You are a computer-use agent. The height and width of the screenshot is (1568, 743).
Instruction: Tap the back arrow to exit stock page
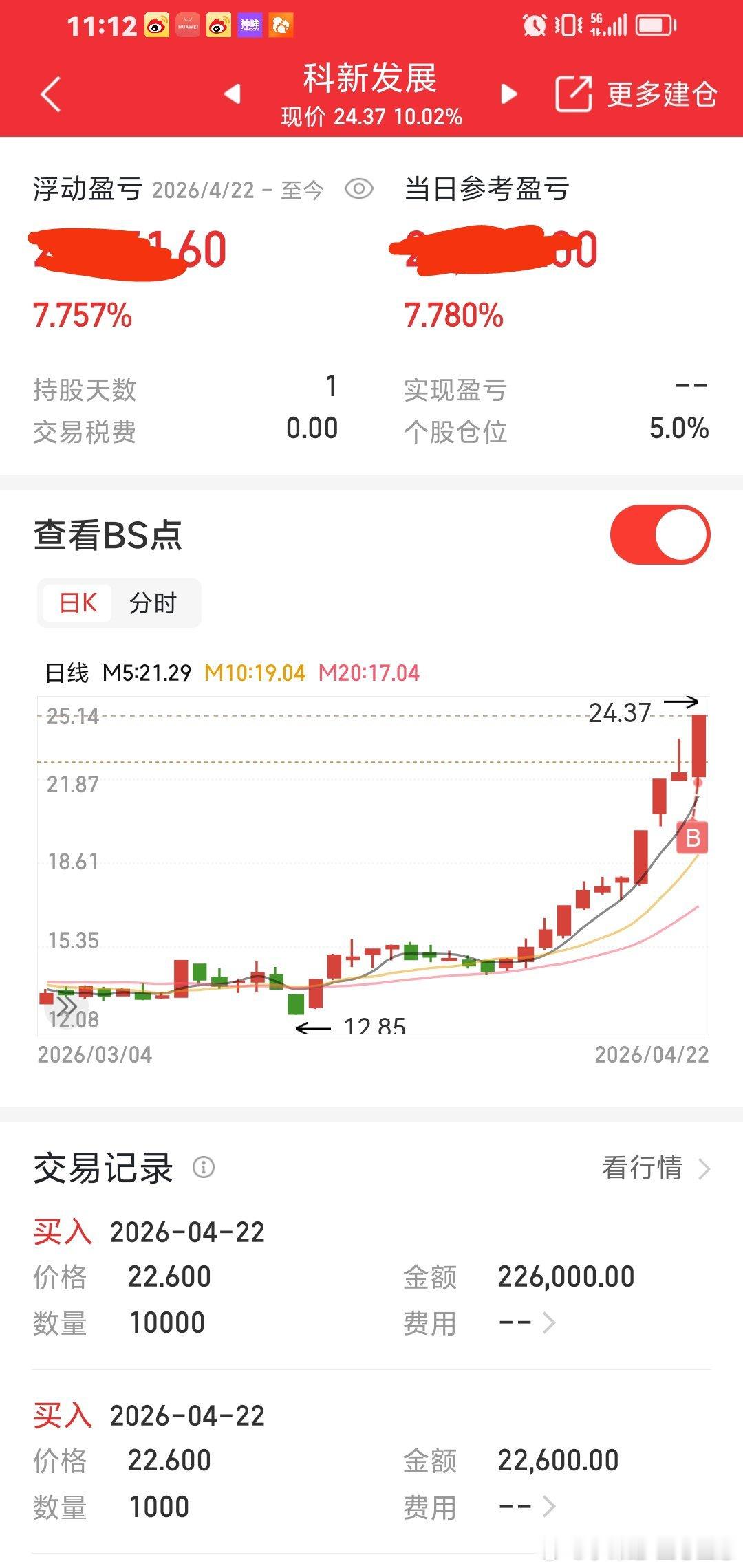tap(50, 93)
